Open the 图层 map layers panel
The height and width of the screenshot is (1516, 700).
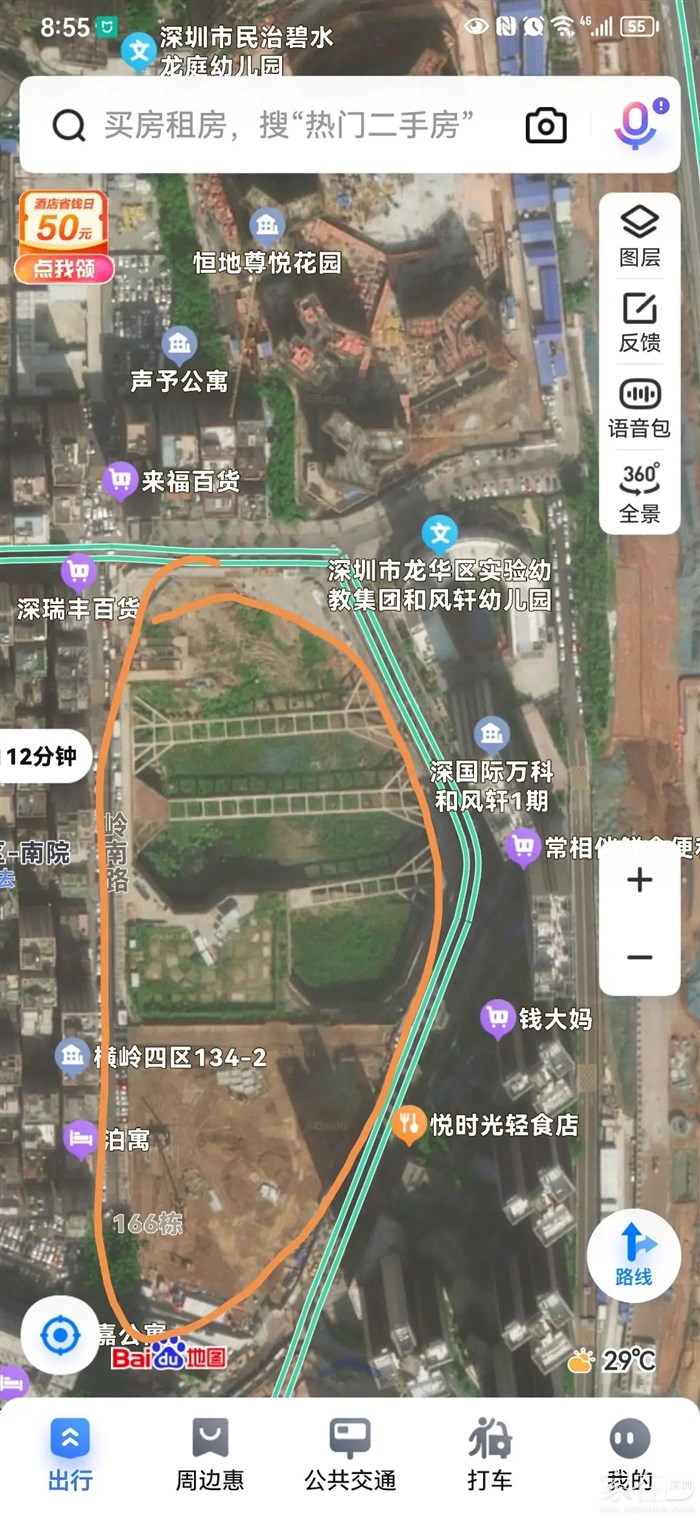[639, 236]
